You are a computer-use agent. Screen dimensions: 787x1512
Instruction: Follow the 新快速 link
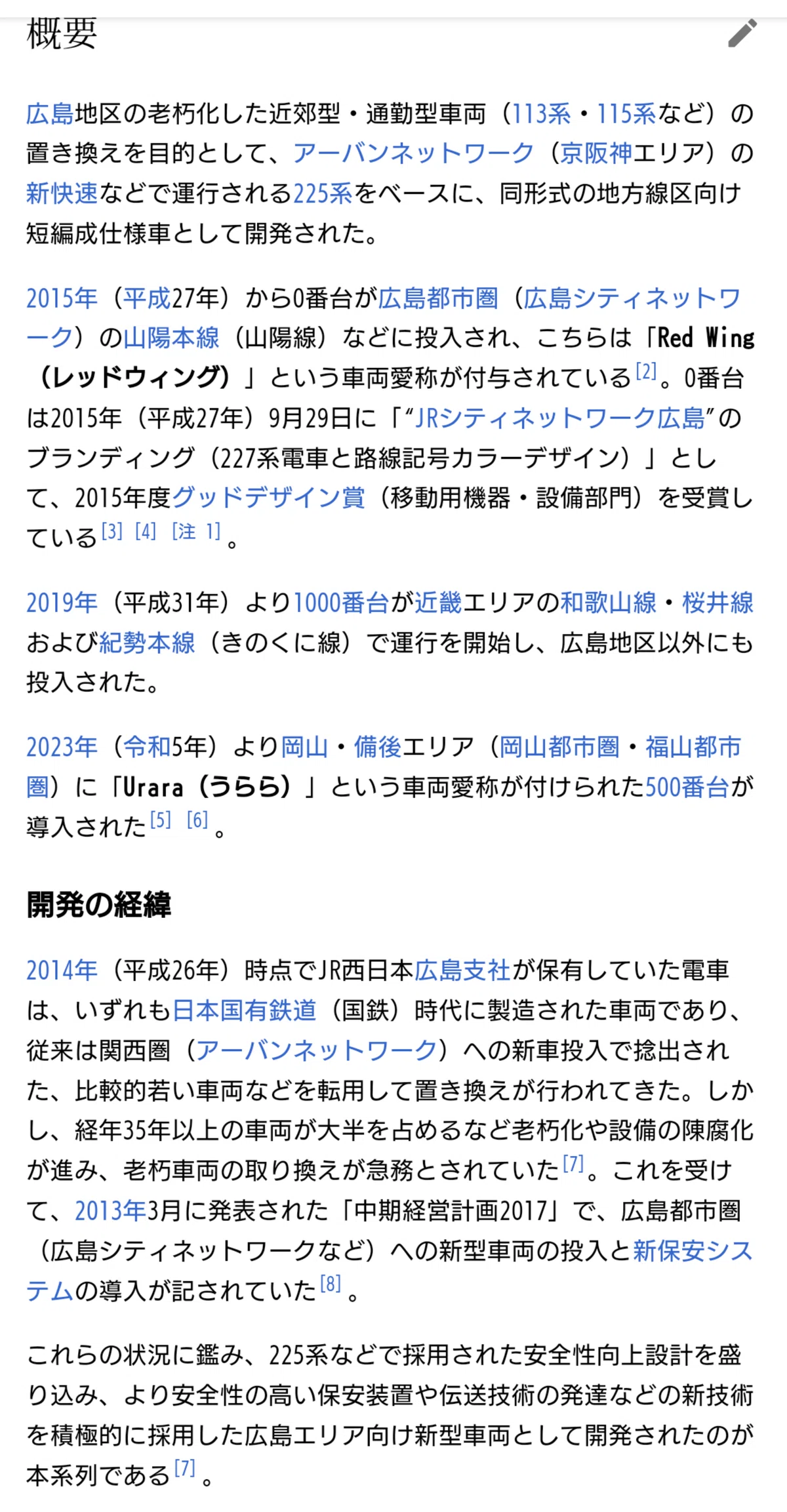(62, 193)
